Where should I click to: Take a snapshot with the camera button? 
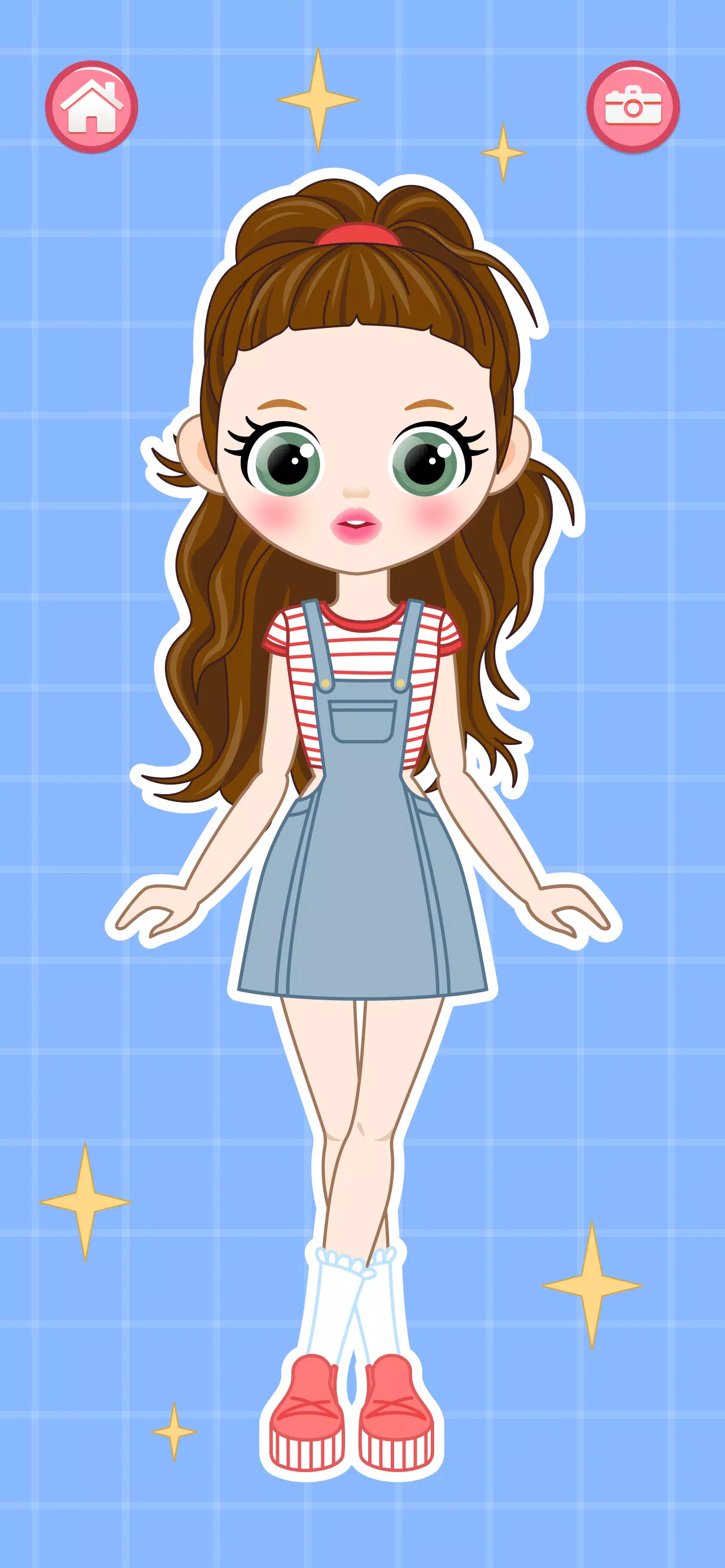pyautogui.click(x=632, y=107)
